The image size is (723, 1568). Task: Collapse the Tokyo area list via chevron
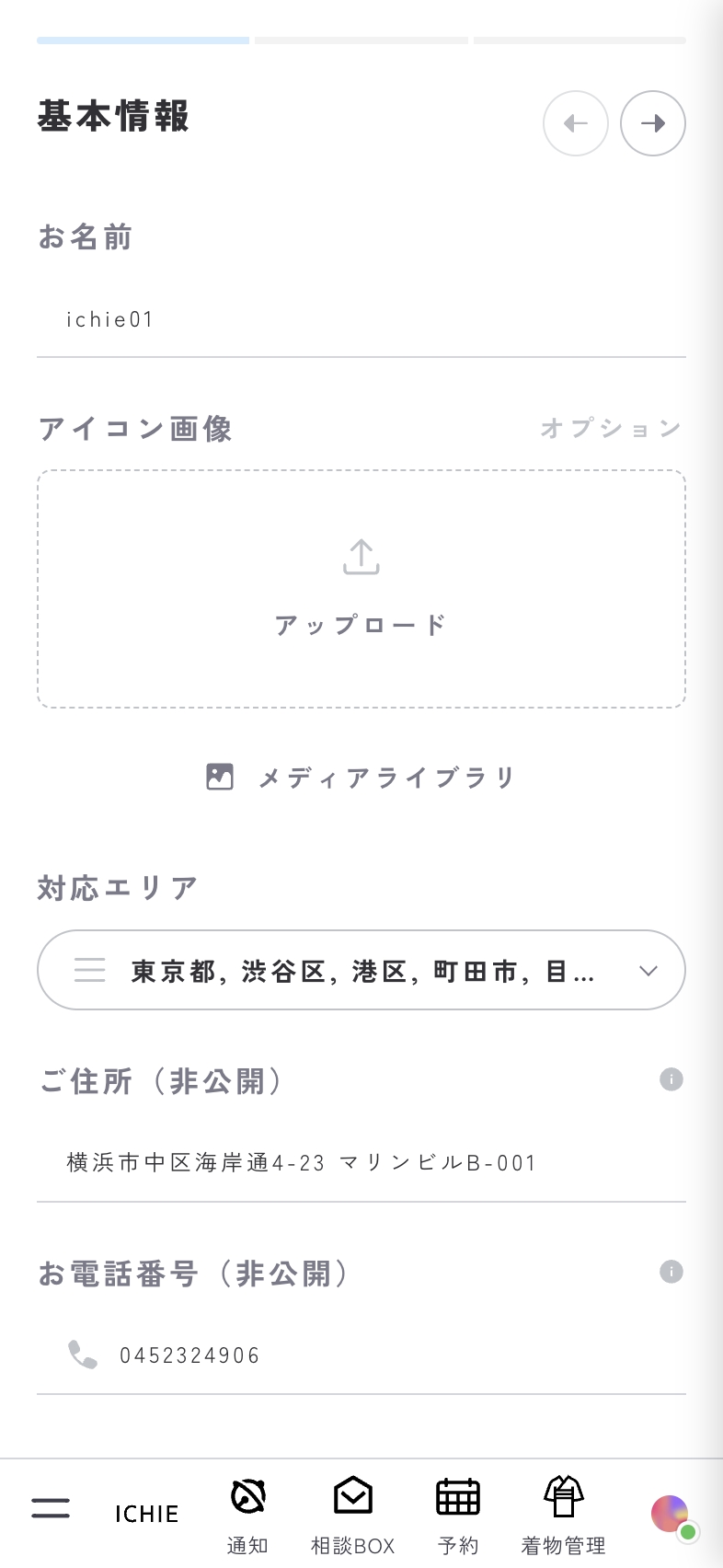[x=648, y=970]
